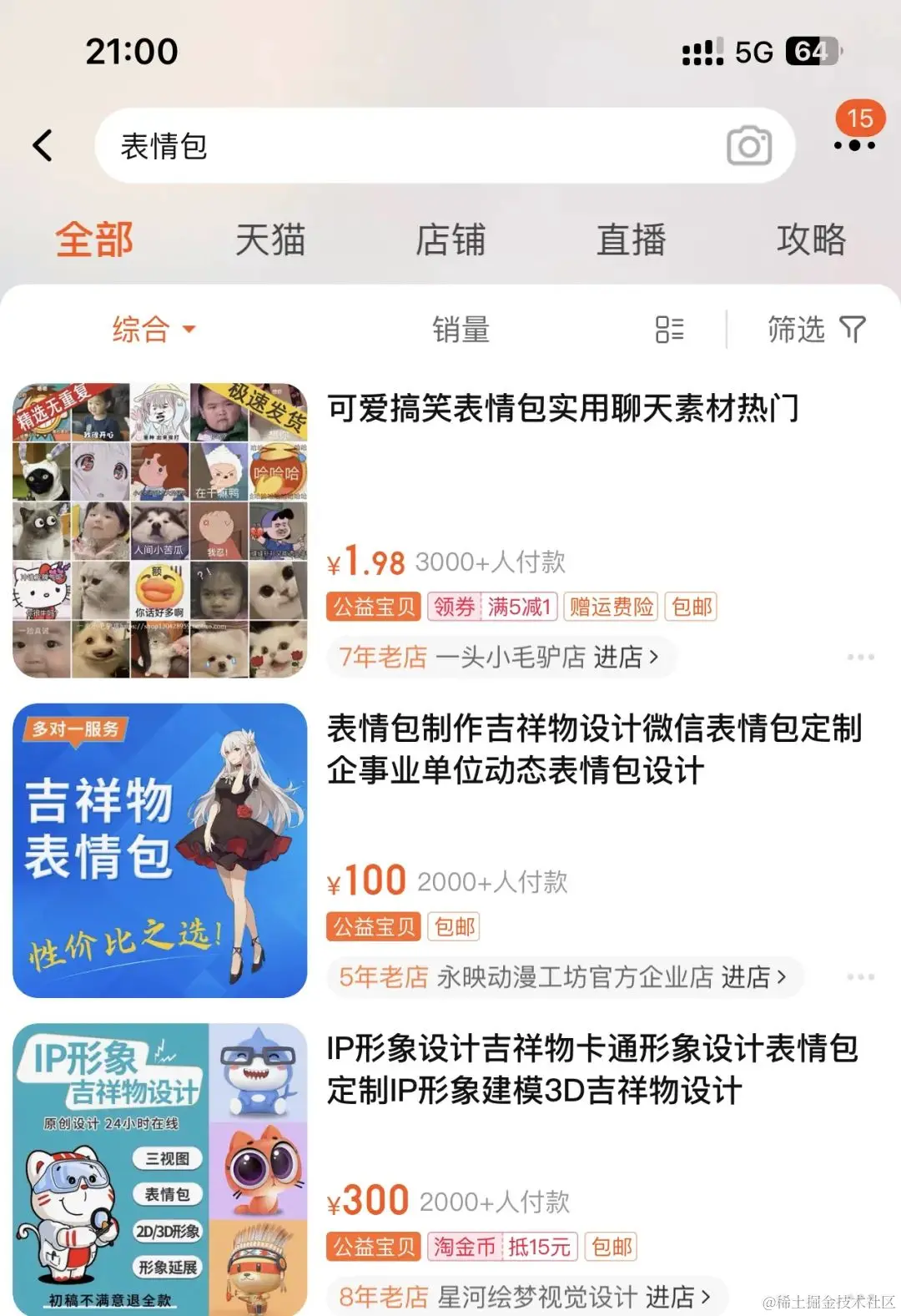This screenshot has width=901, height=1316.
Task: Sort results by 销量
Action: (461, 330)
